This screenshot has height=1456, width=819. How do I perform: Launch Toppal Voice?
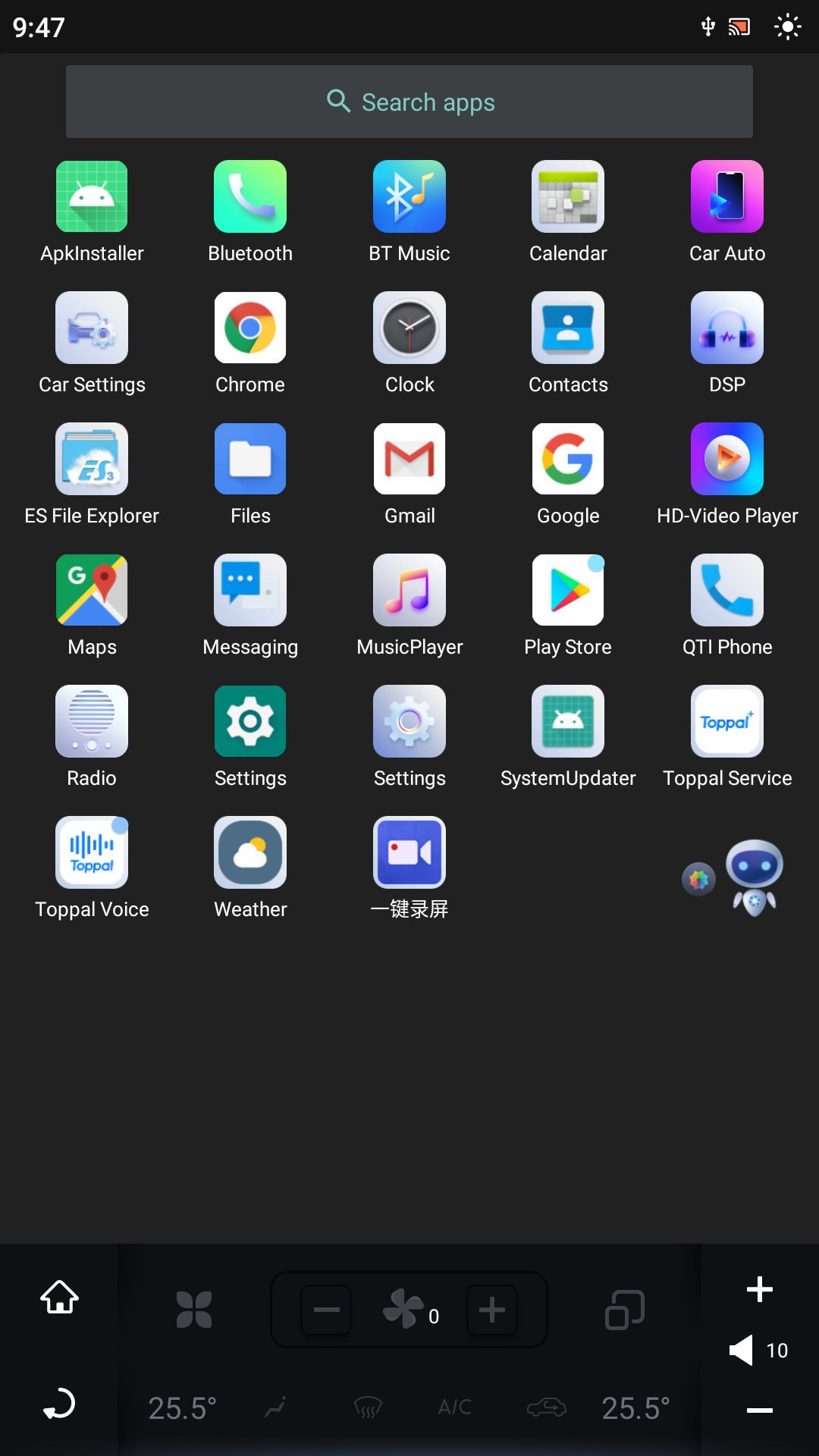pos(92,853)
